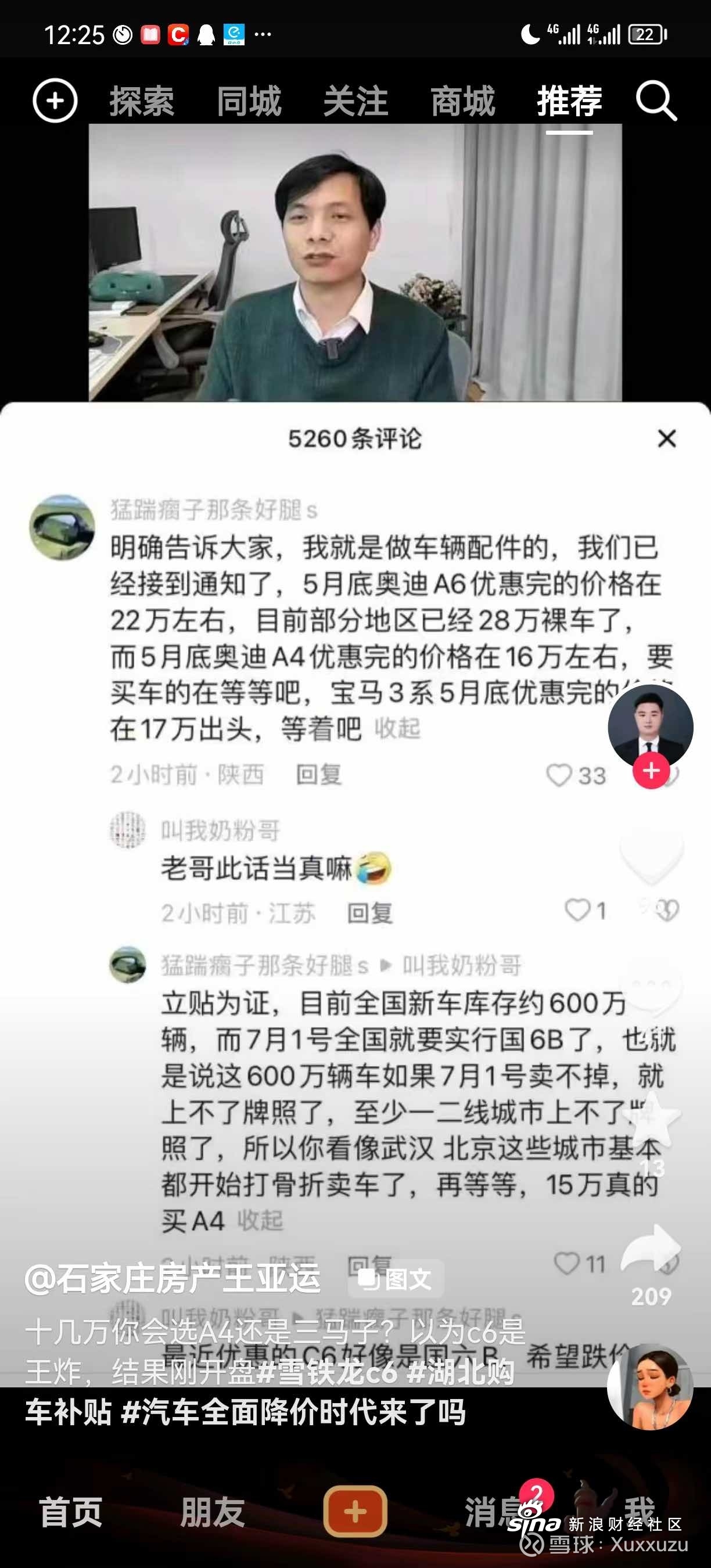This screenshot has width=711, height=1568.
Task: Go to the 首页 tab
Action: [x=71, y=1512]
